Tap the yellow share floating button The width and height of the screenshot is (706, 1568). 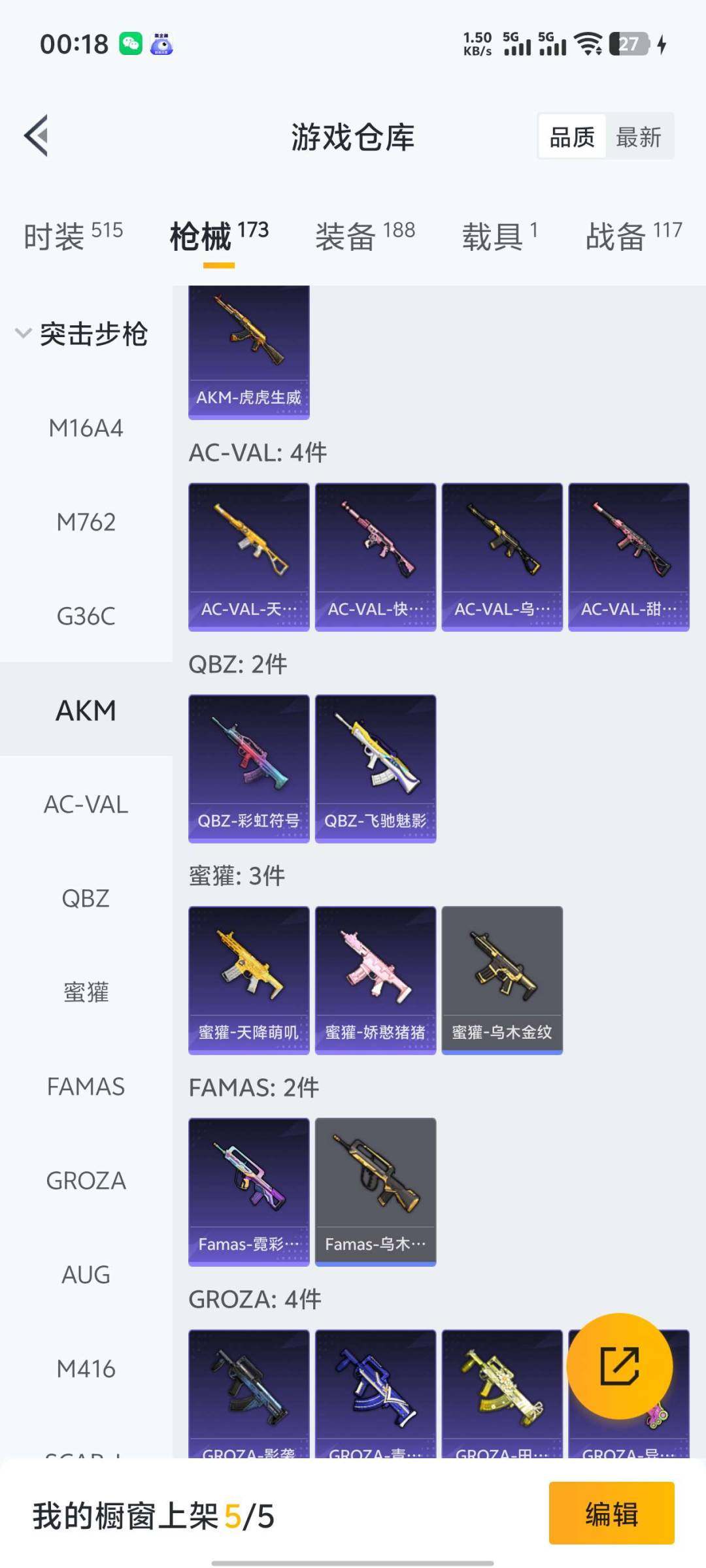619,1365
